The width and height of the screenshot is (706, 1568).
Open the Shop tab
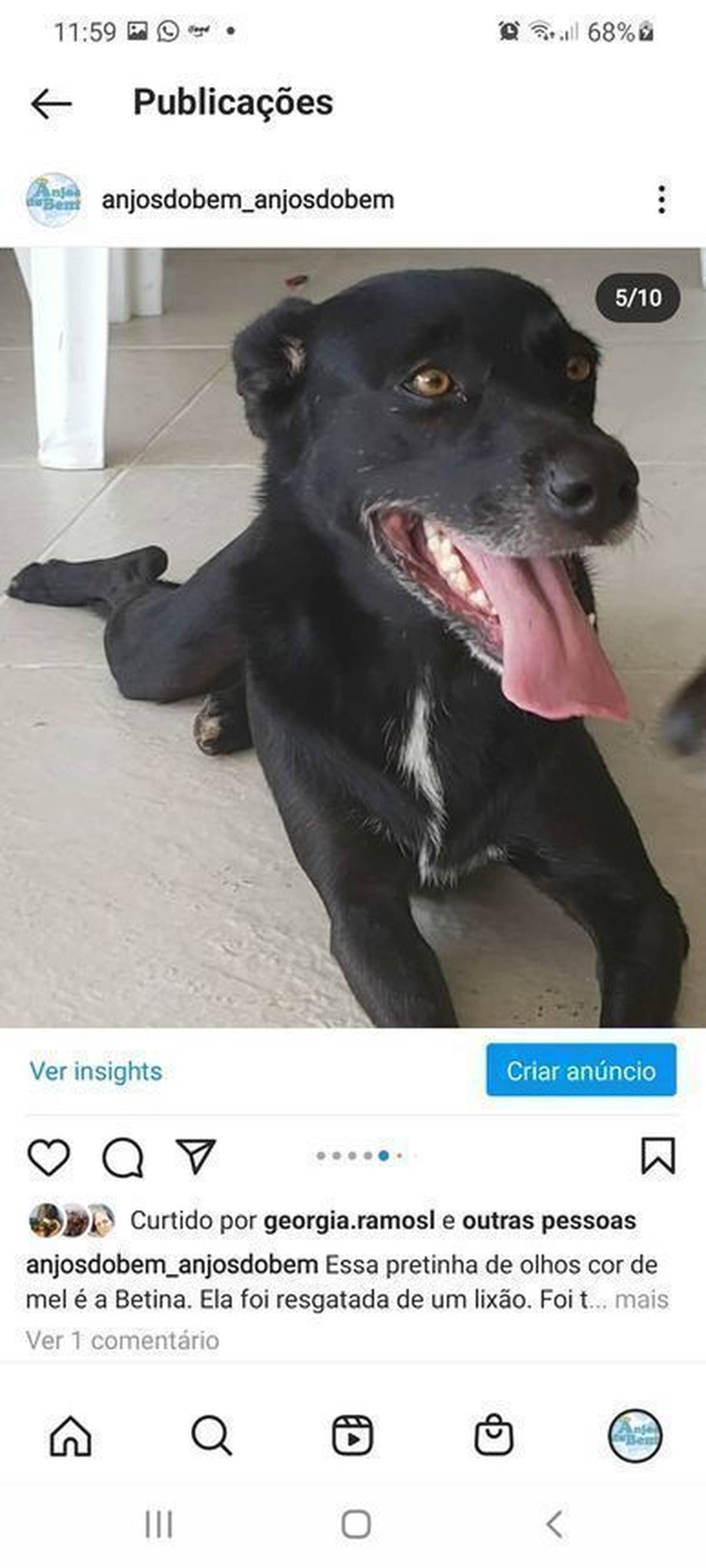click(x=494, y=1435)
